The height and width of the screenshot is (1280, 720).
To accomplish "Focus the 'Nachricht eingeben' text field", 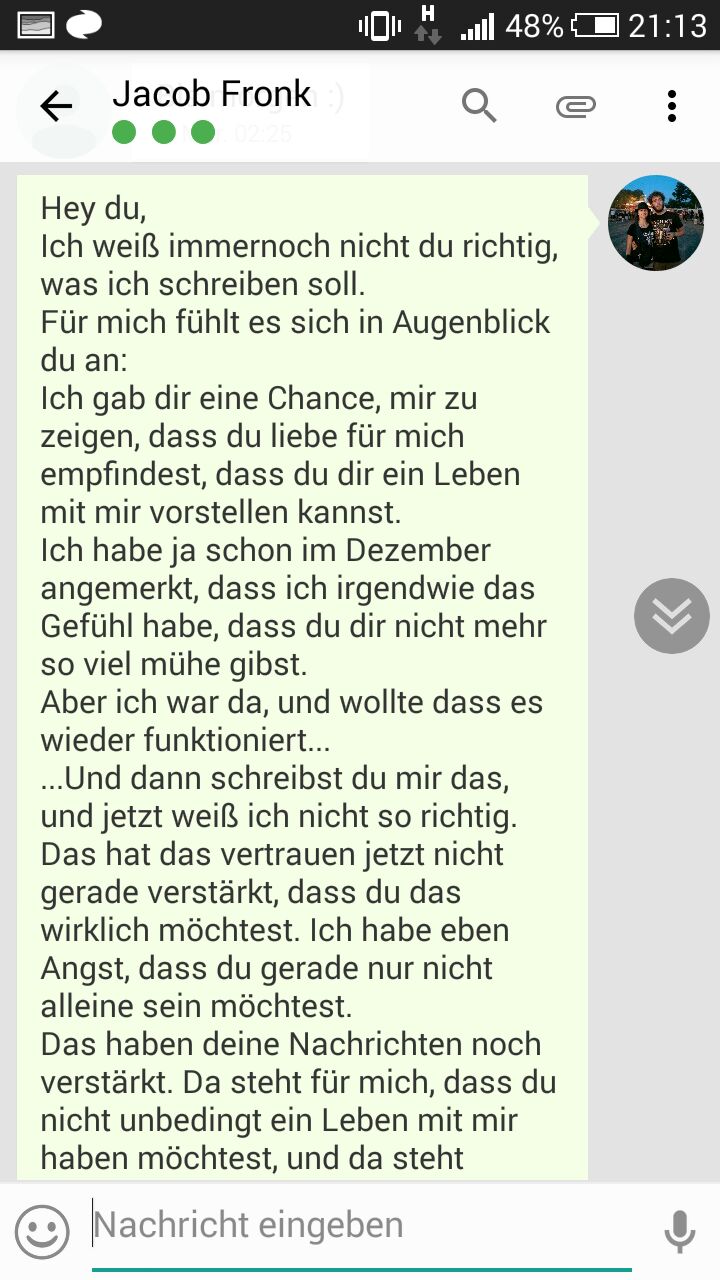I will point(360,1226).
